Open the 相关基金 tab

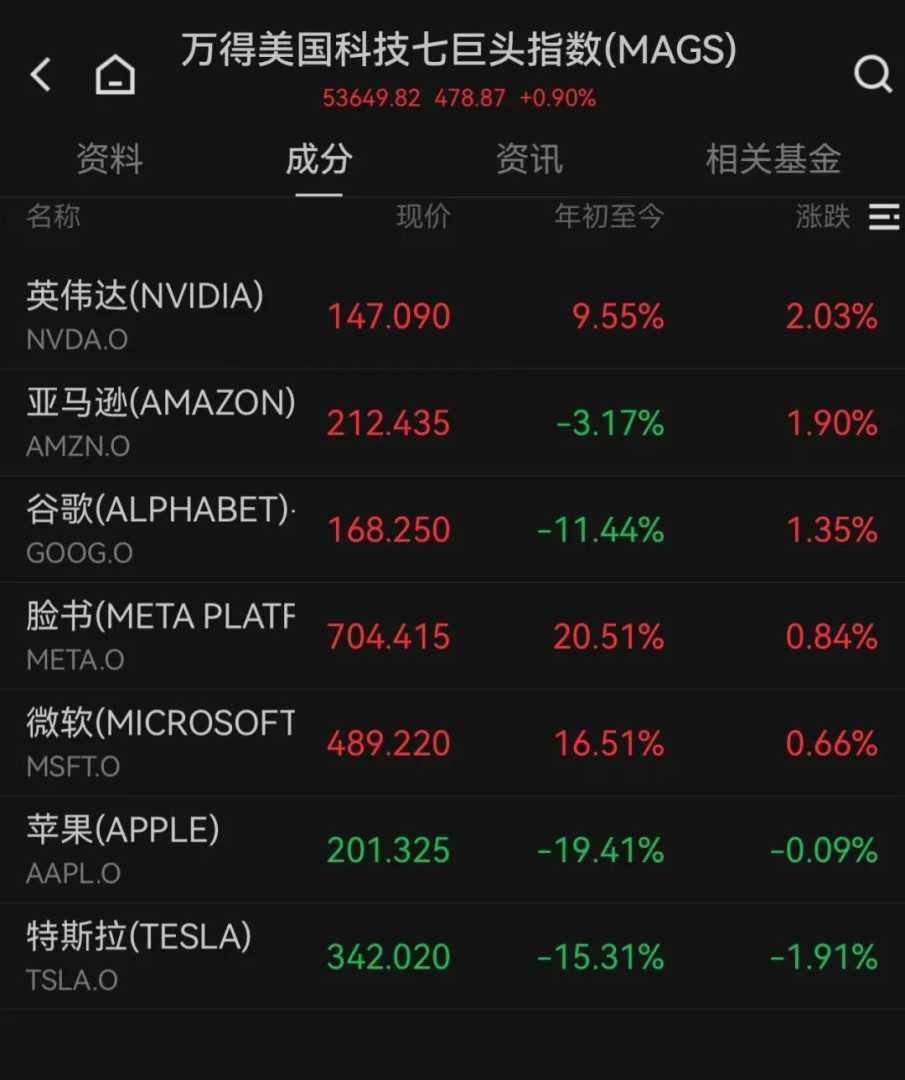(772, 160)
